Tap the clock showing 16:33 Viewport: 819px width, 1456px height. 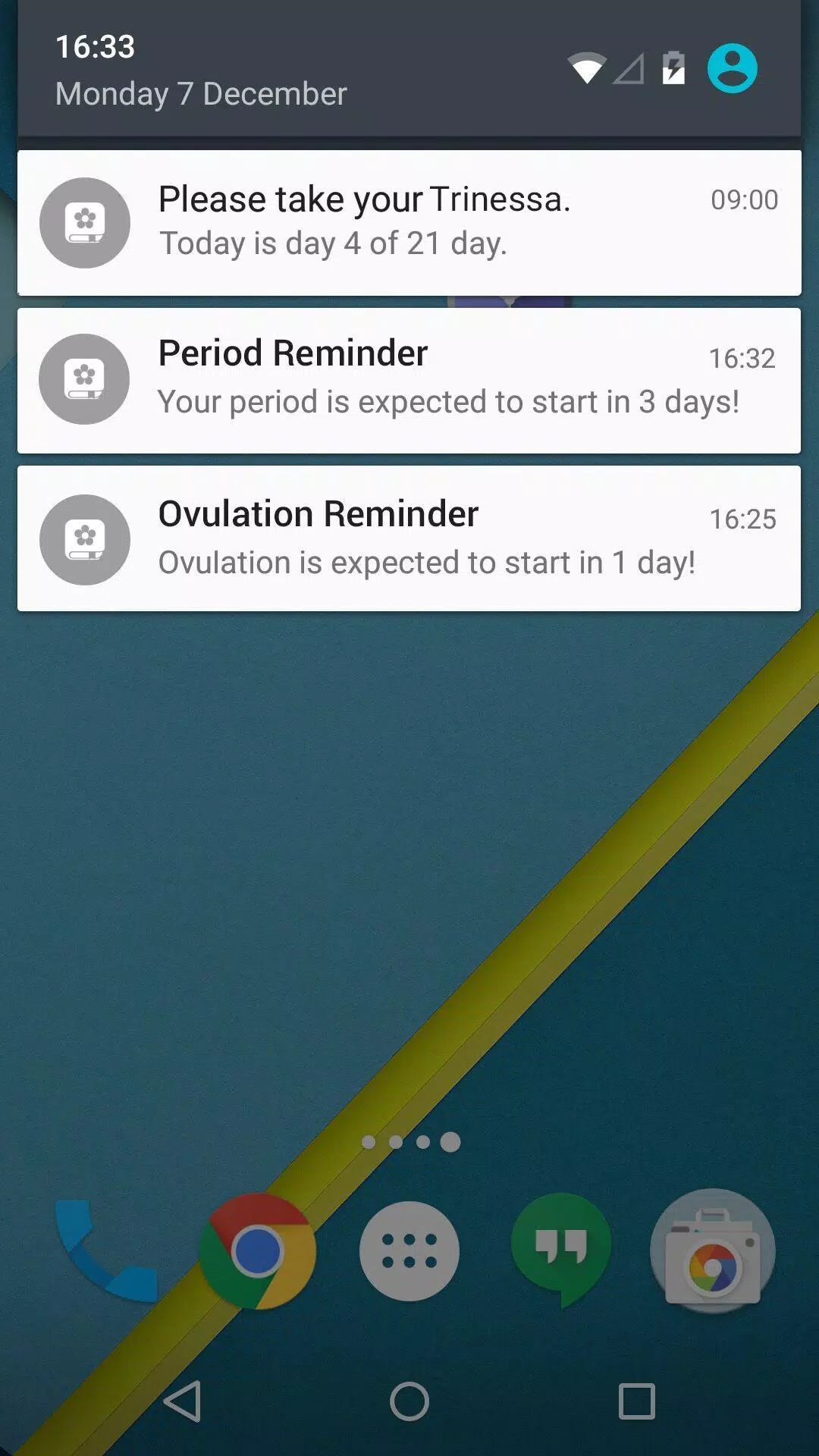pos(96,47)
